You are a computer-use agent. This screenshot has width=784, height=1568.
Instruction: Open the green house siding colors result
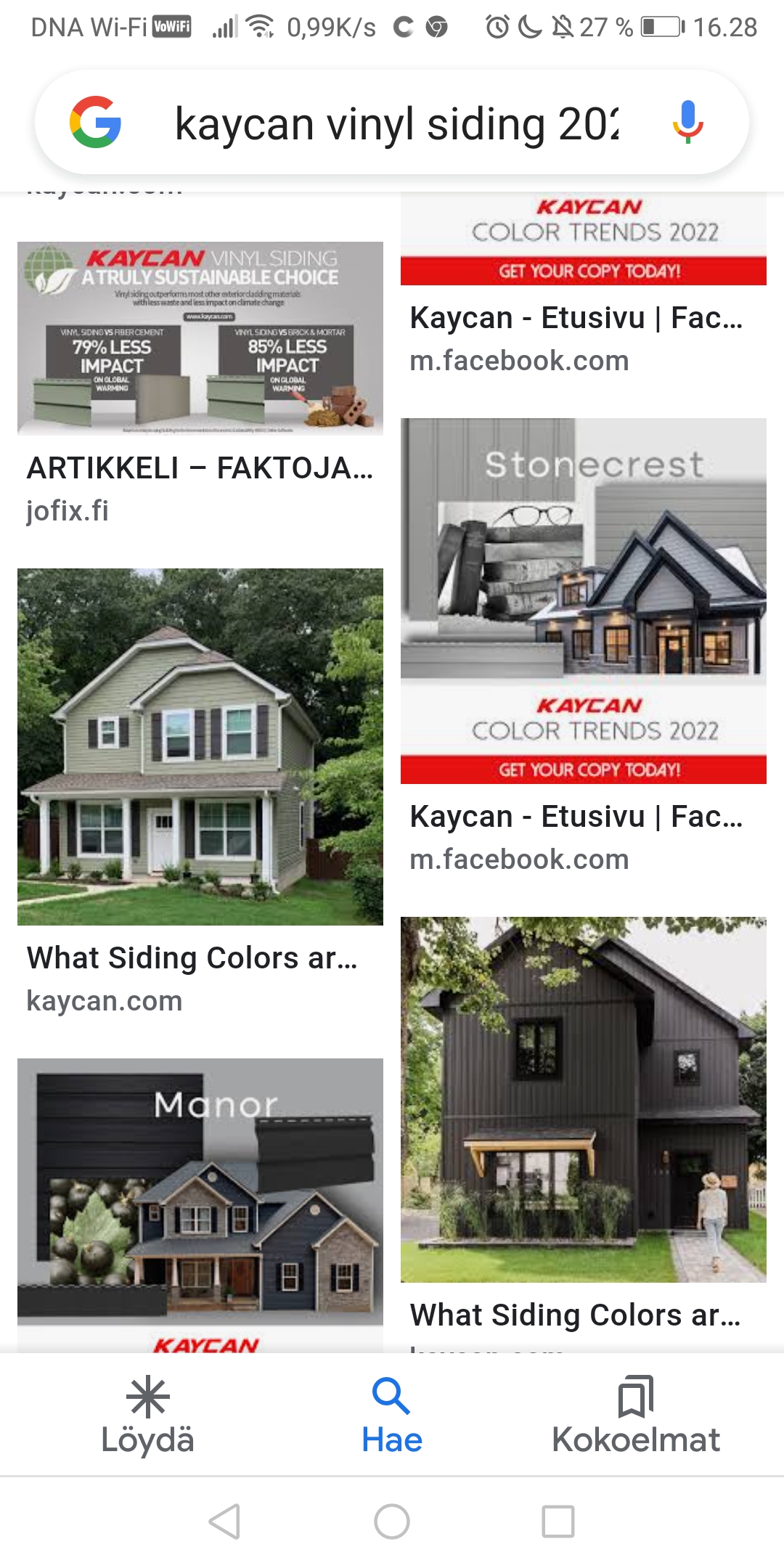click(x=200, y=746)
